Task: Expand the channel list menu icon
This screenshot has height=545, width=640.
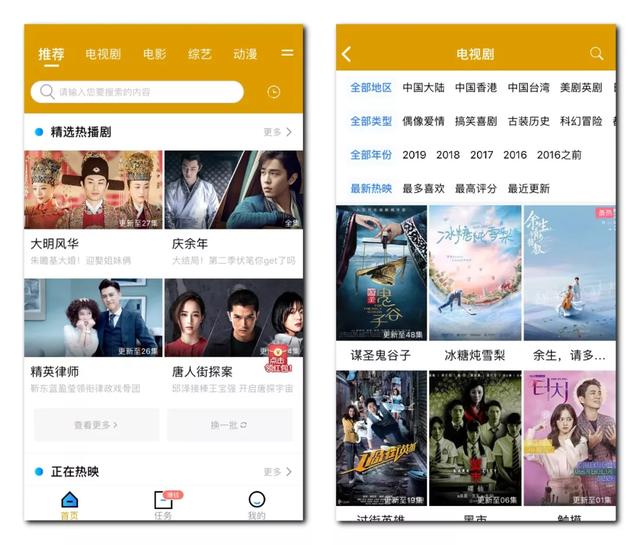Action: (287, 53)
